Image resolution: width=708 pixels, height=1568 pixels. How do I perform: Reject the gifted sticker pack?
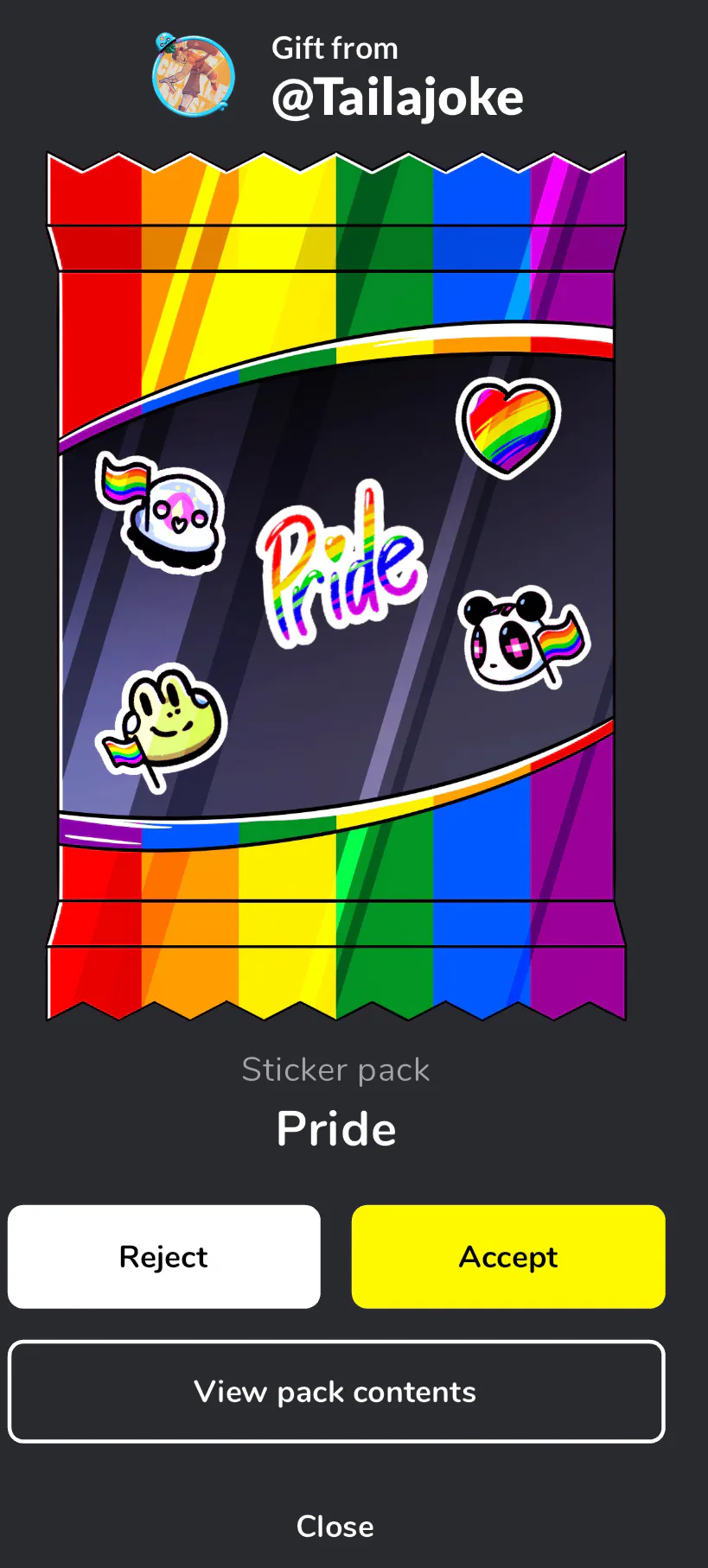click(x=164, y=1256)
